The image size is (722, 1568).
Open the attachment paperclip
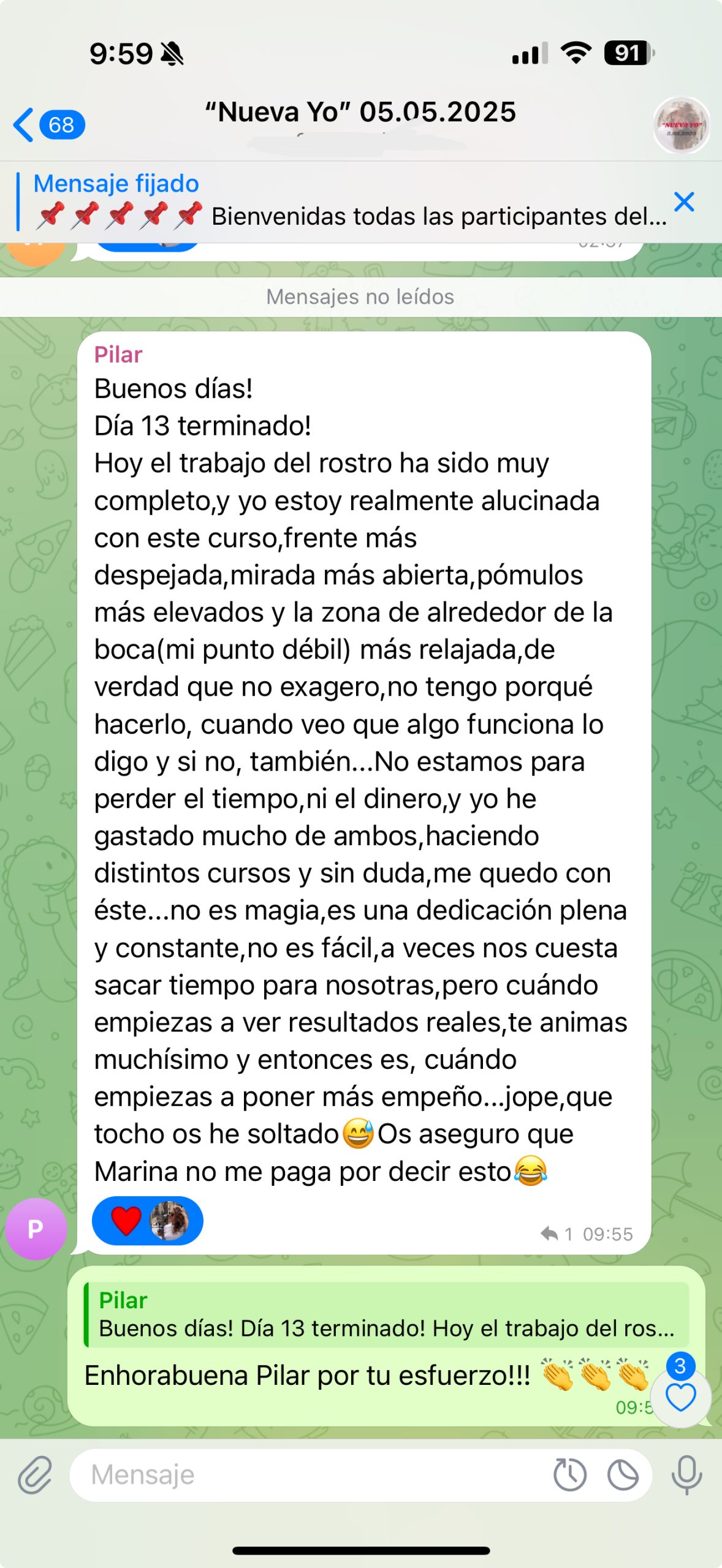[x=35, y=1475]
